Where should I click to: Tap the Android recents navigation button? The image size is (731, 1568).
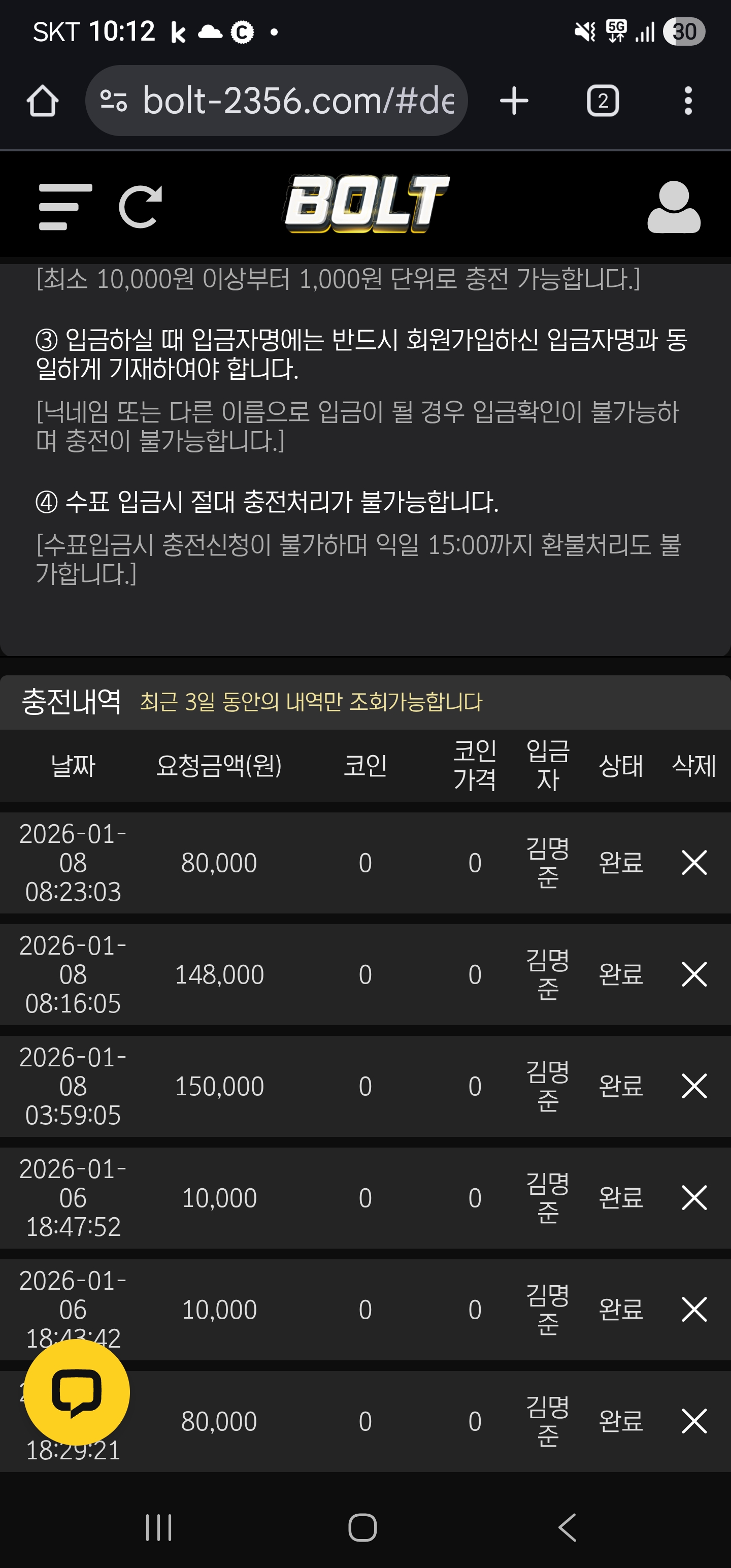tap(159, 1526)
